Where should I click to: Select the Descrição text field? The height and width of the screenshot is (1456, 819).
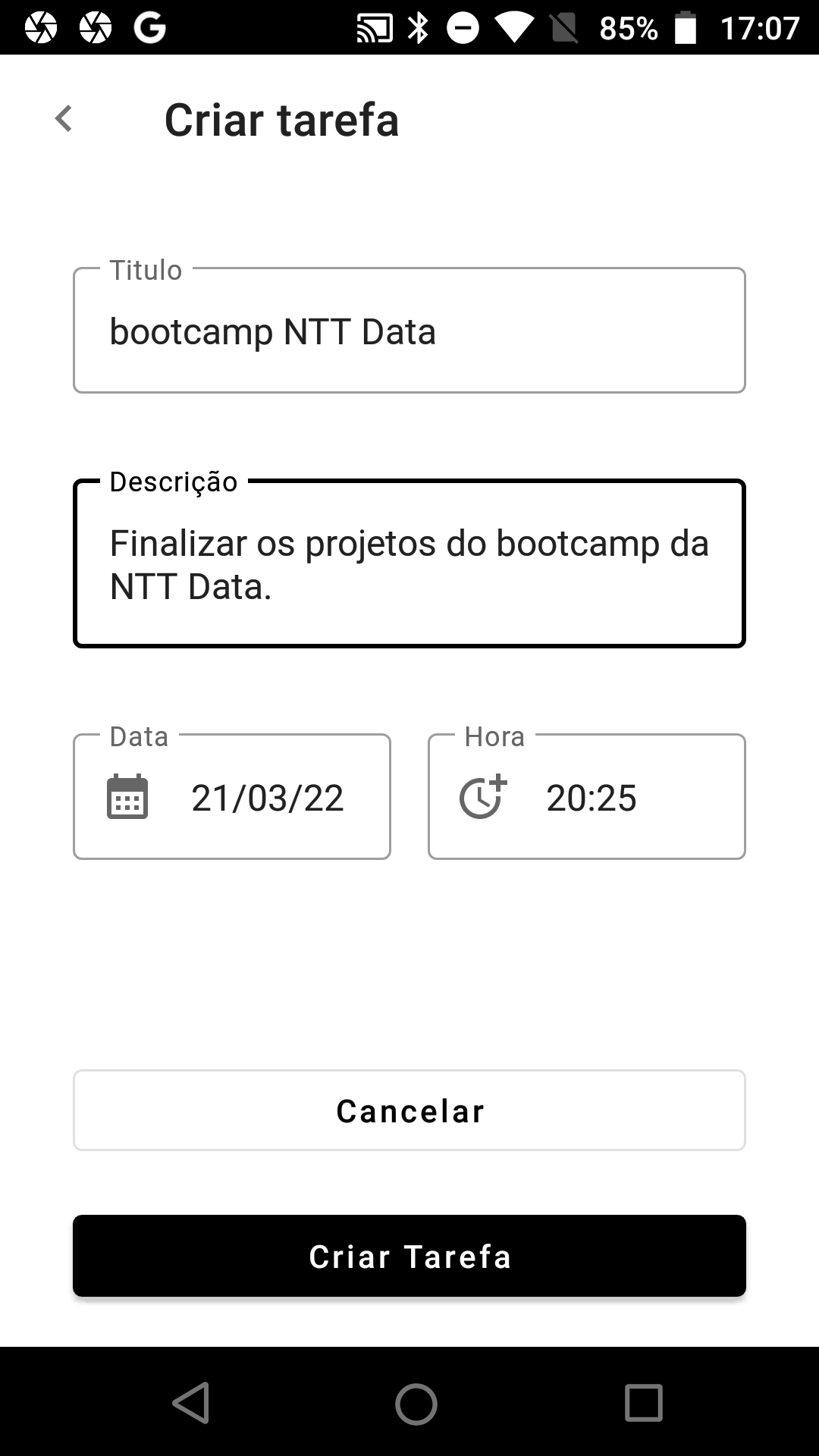pyautogui.click(x=409, y=563)
